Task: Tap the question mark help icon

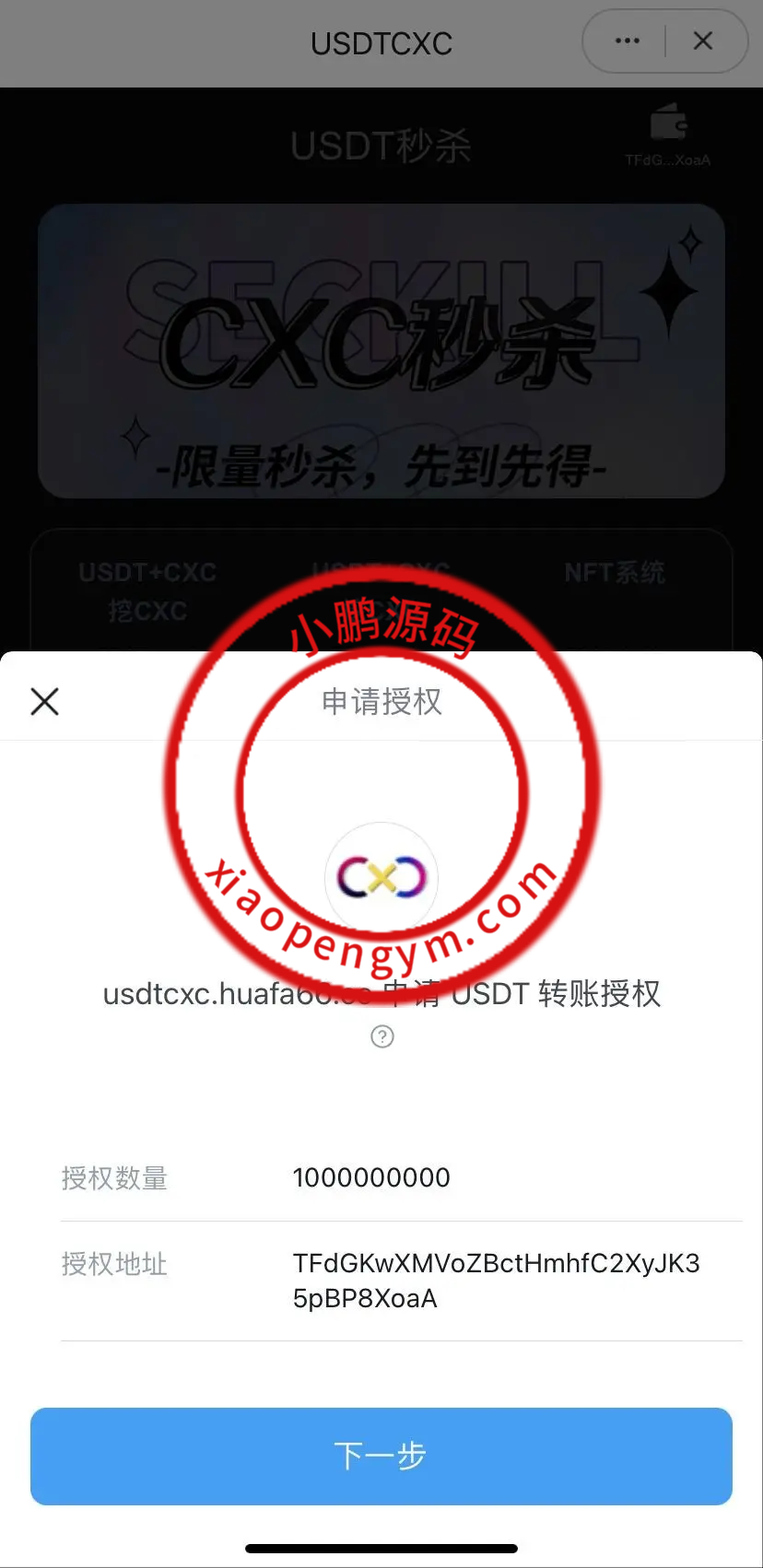Action: [x=381, y=1037]
